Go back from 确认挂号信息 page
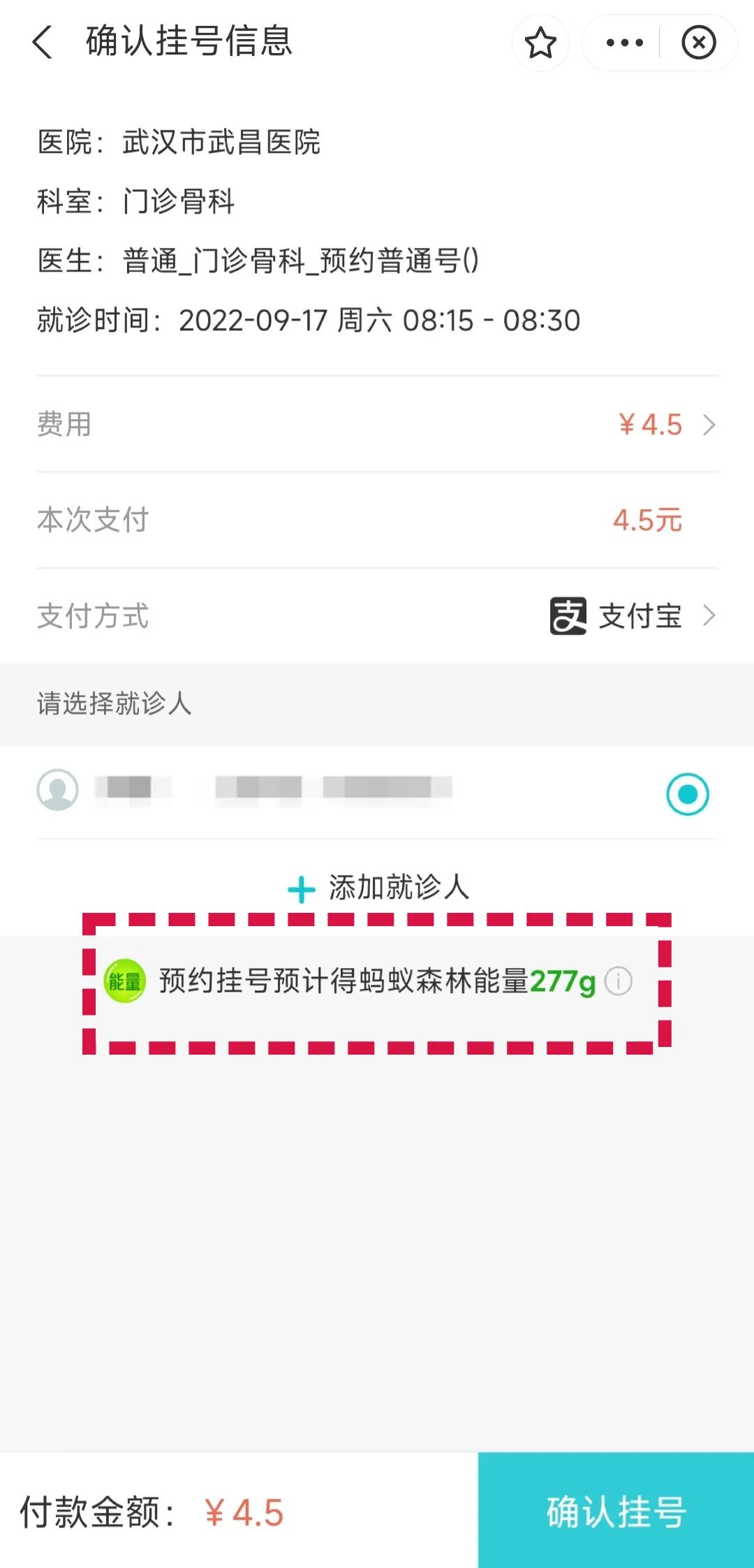 43,42
